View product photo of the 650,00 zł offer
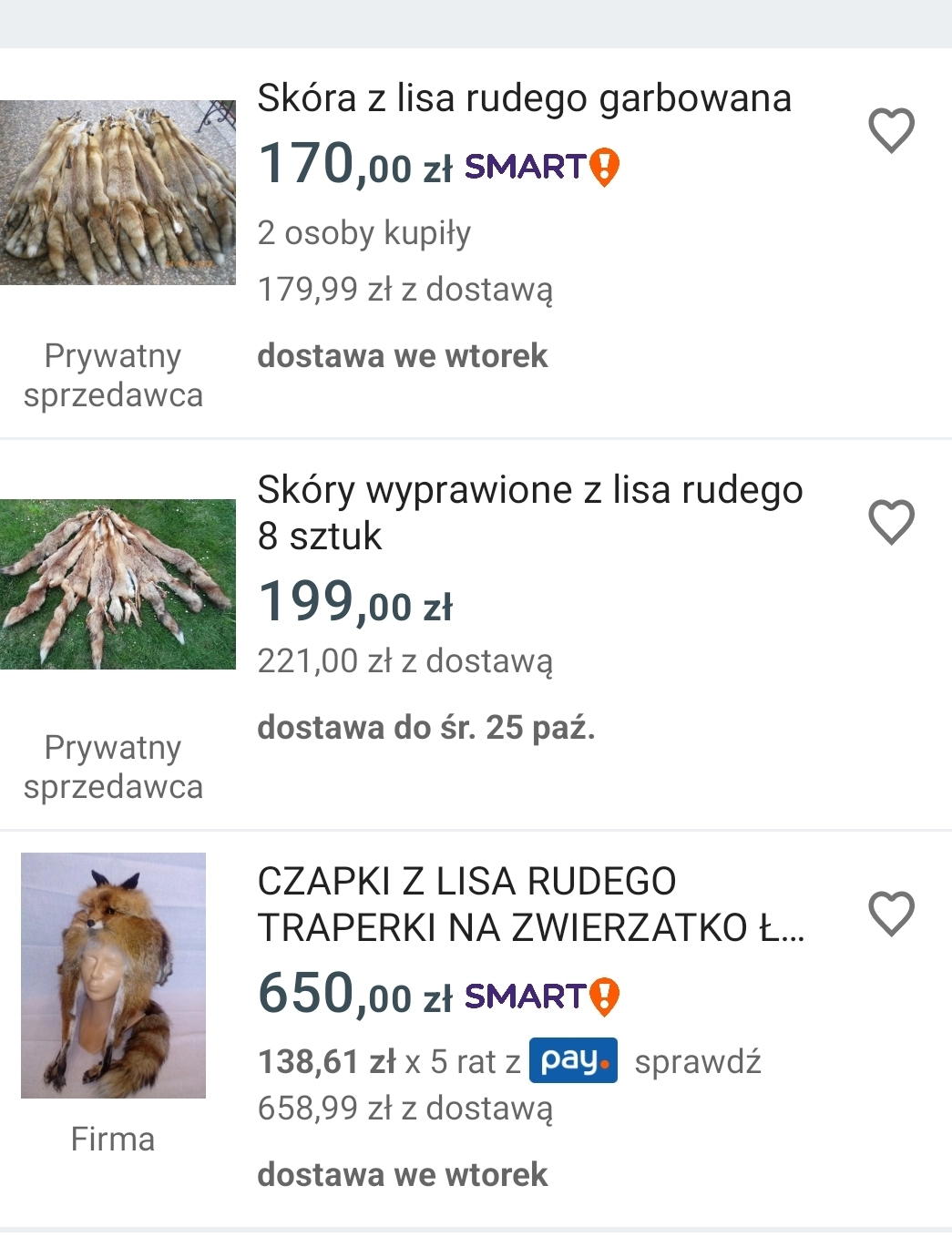Screen dimensions: 952x1237 pos(114,976)
